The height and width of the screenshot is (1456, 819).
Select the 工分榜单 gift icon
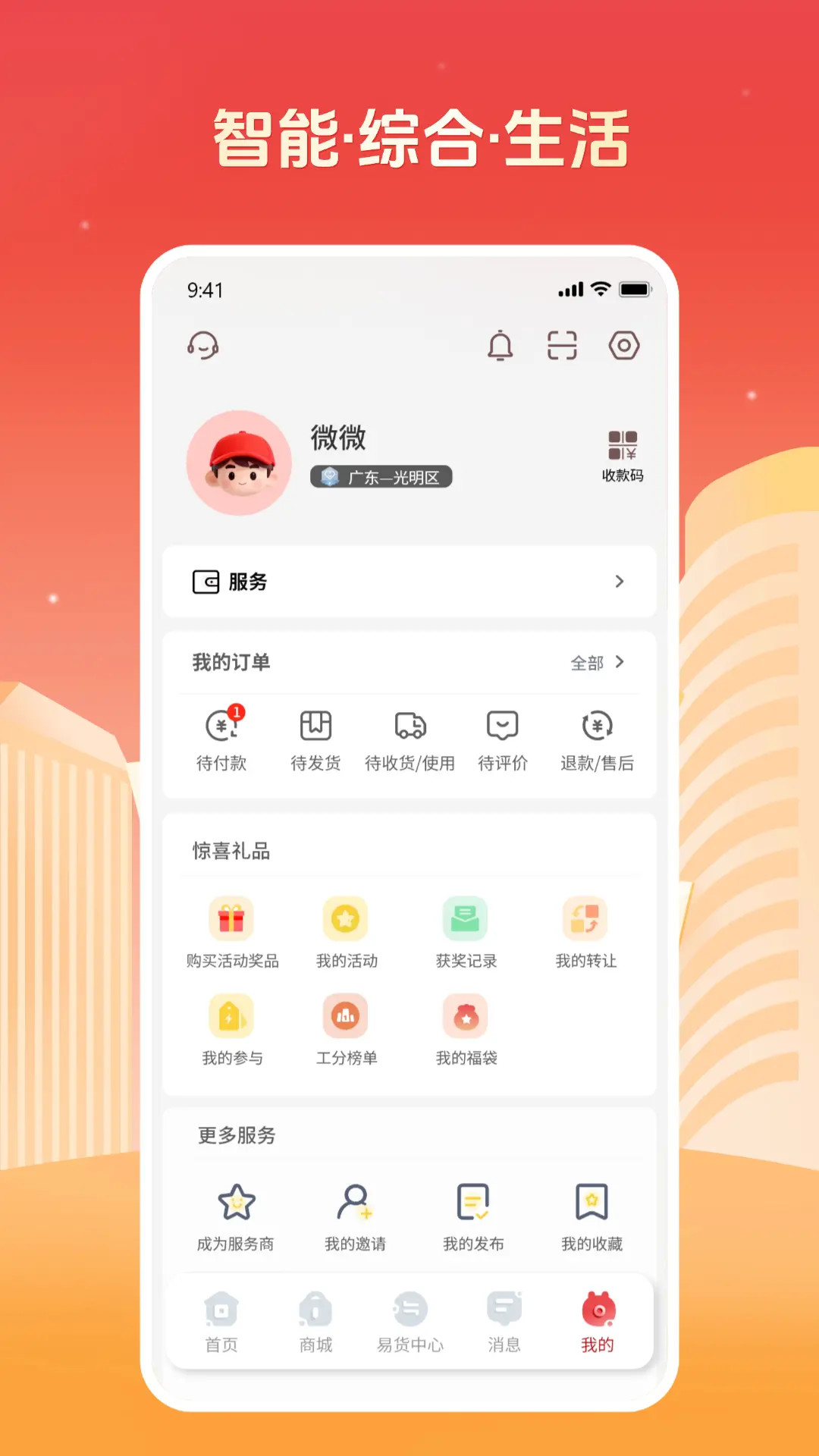pyautogui.click(x=344, y=1016)
